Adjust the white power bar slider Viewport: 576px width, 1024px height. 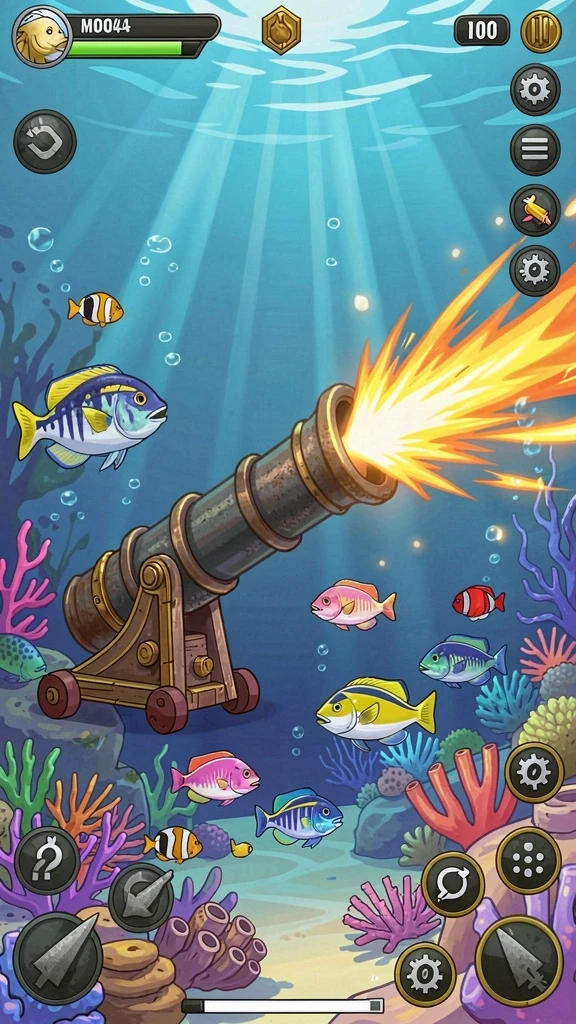coord(282,1005)
